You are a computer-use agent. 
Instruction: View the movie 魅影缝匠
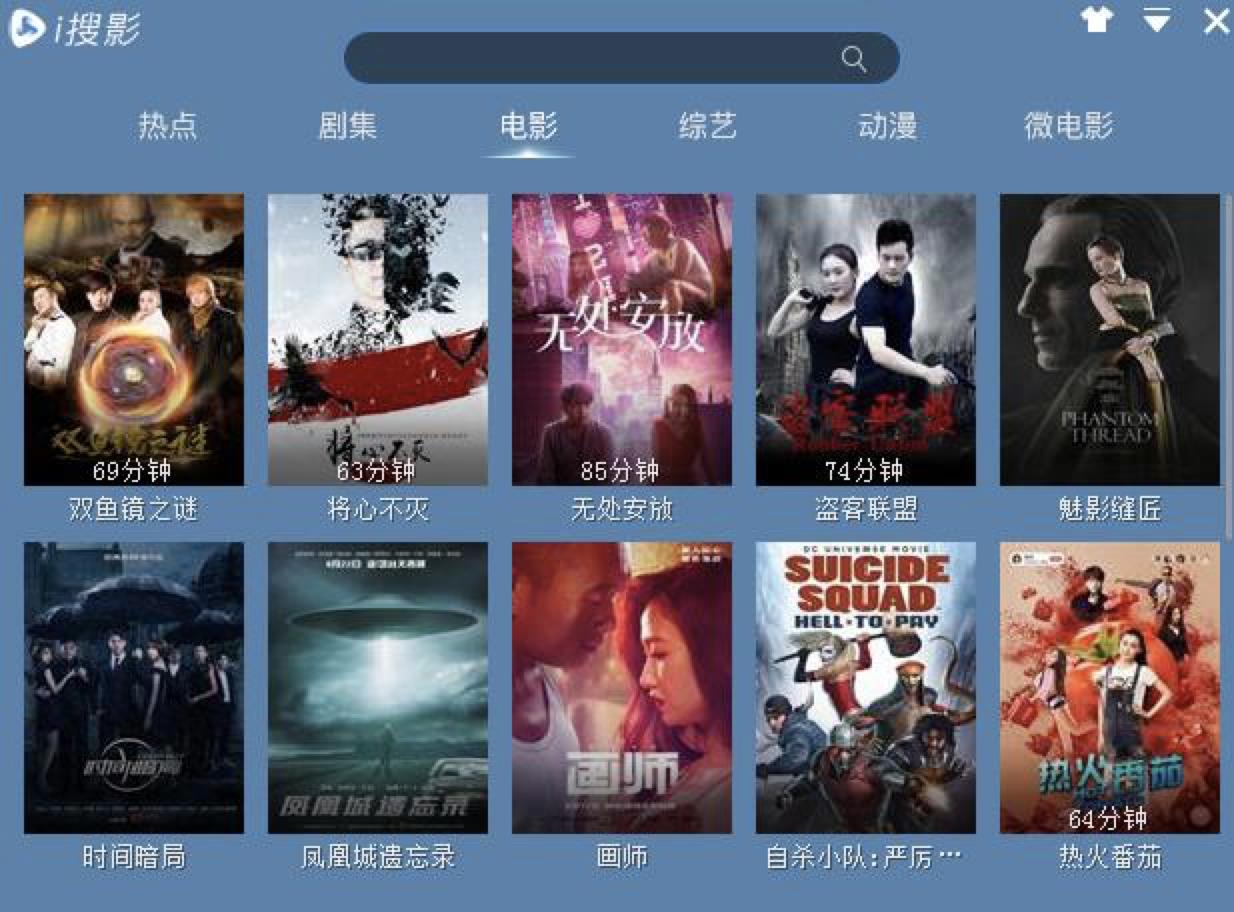[x=1110, y=340]
